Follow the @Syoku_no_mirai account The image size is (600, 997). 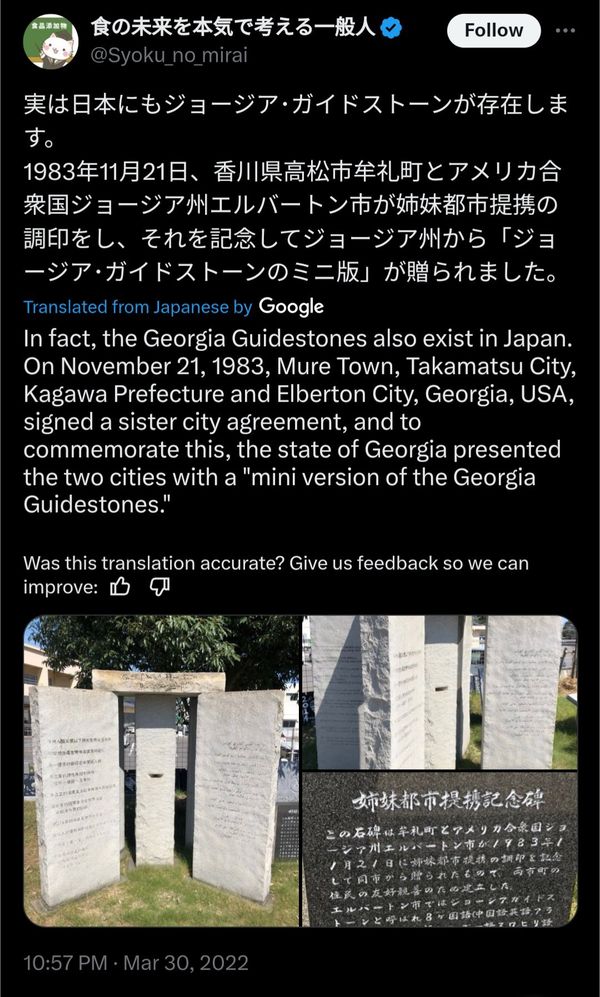click(493, 31)
